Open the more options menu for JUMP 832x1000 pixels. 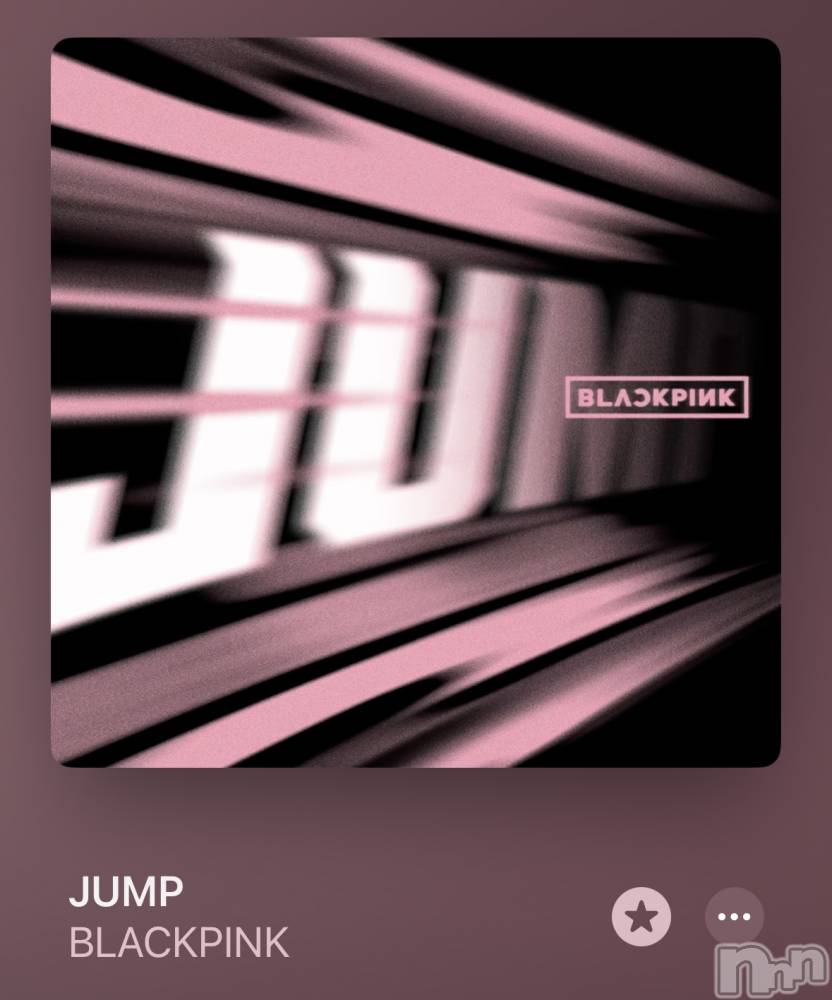coord(734,916)
